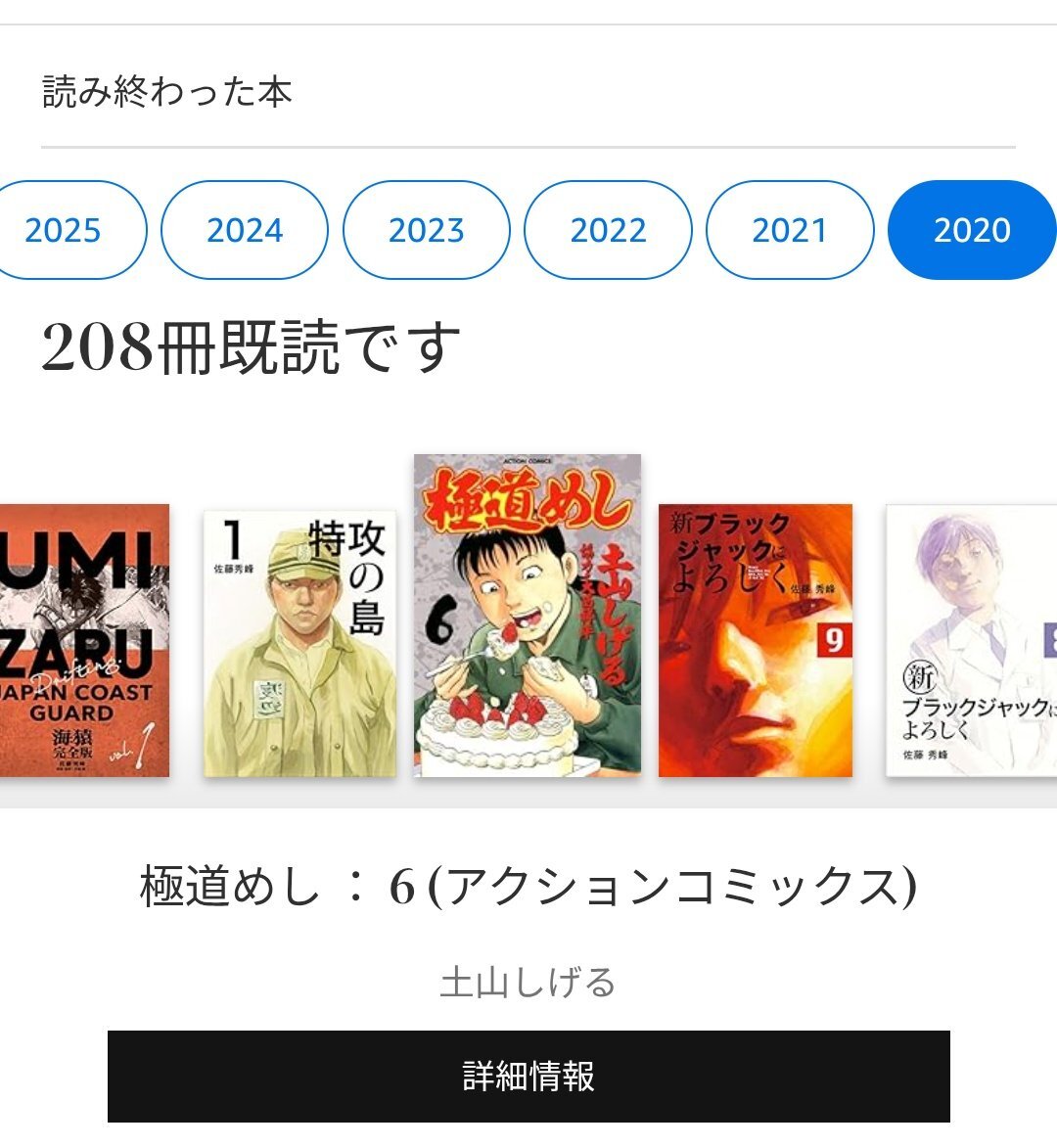
Task: Tap the selected 2020 year chip
Action: pos(971,230)
